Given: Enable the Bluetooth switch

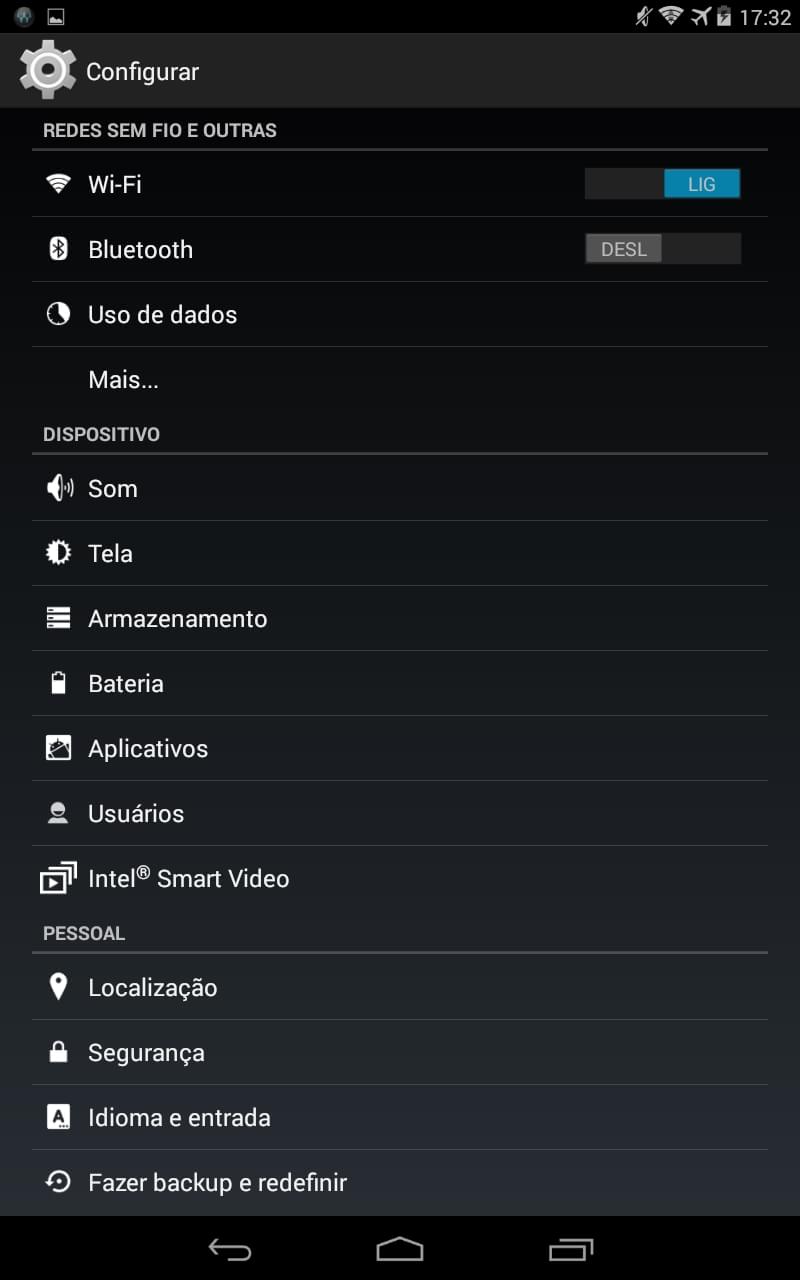Looking at the screenshot, I should click(662, 249).
